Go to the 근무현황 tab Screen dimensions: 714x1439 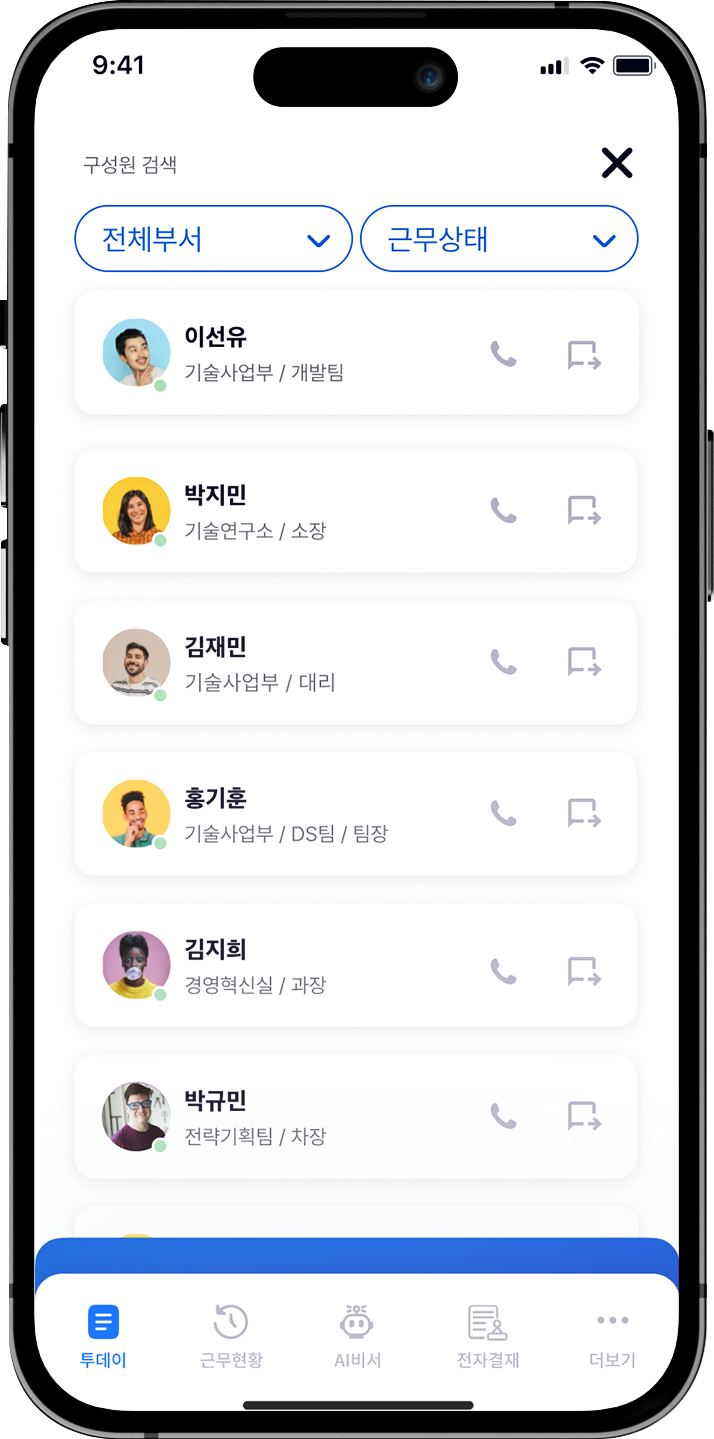pyautogui.click(x=230, y=1336)
